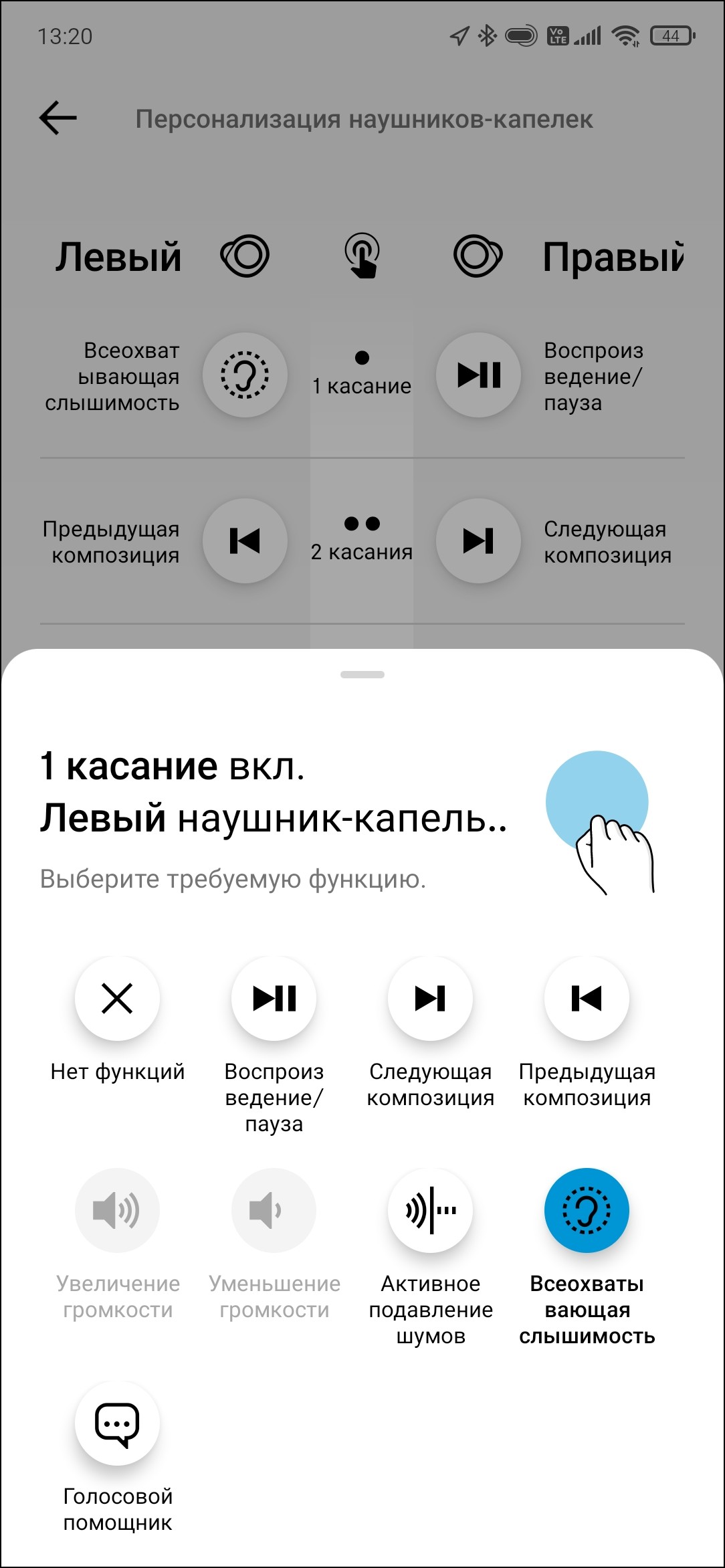Viewport: 725px width, 1568px height.
Task: Choose 'Воспроизведение/пауза' in the function sheet
Action: click(x=274, y=999)
